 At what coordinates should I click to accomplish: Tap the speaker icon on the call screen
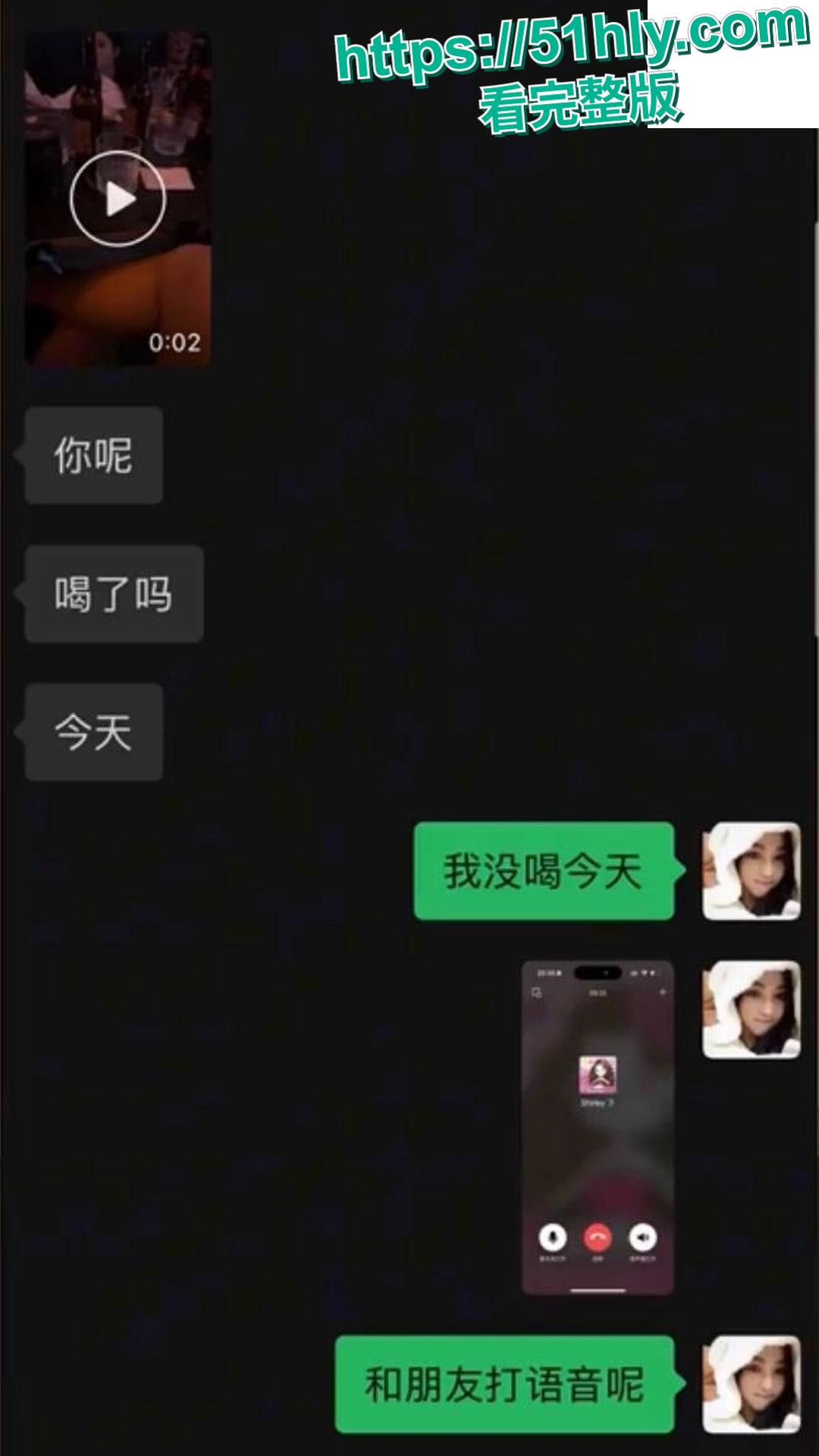[644, 1235]
